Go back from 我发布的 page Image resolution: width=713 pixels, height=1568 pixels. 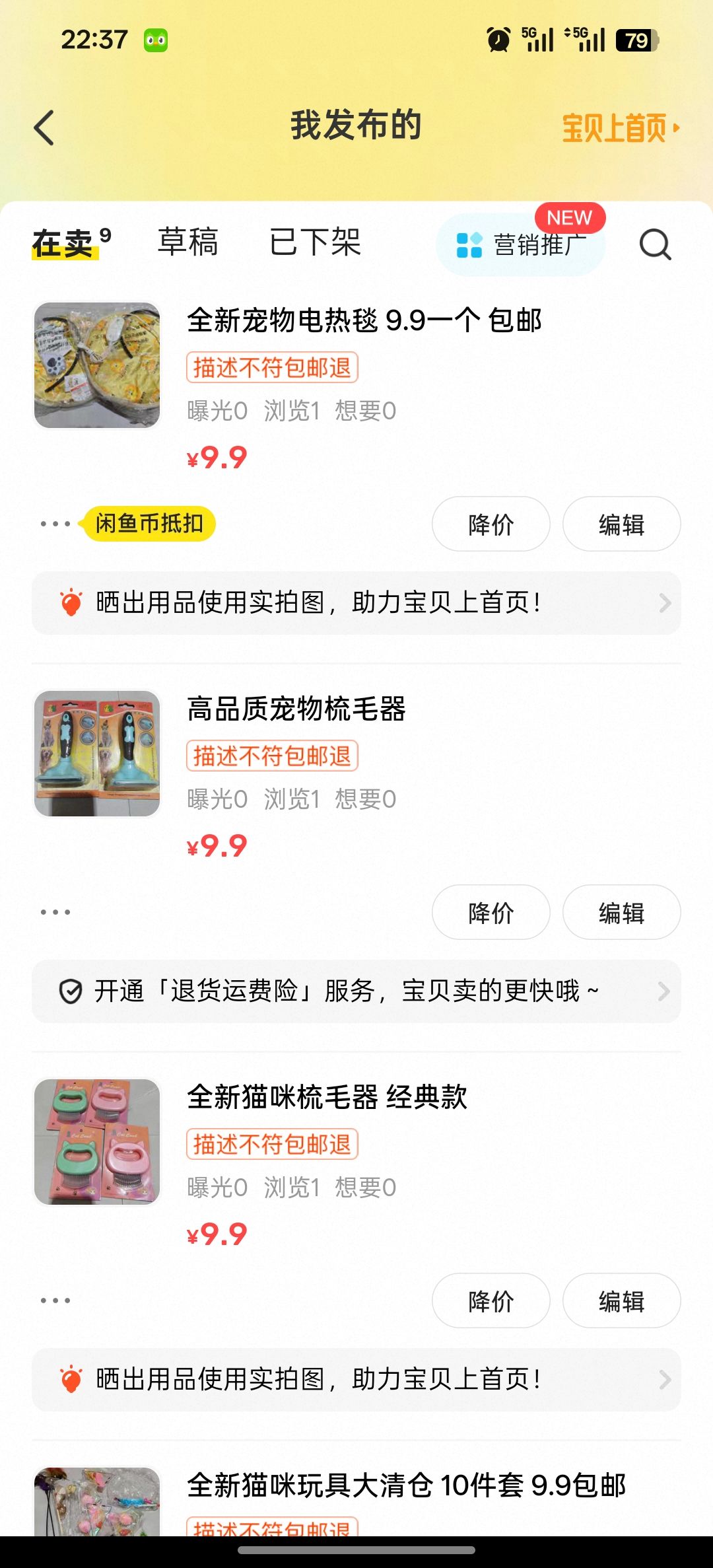[44, 127]
